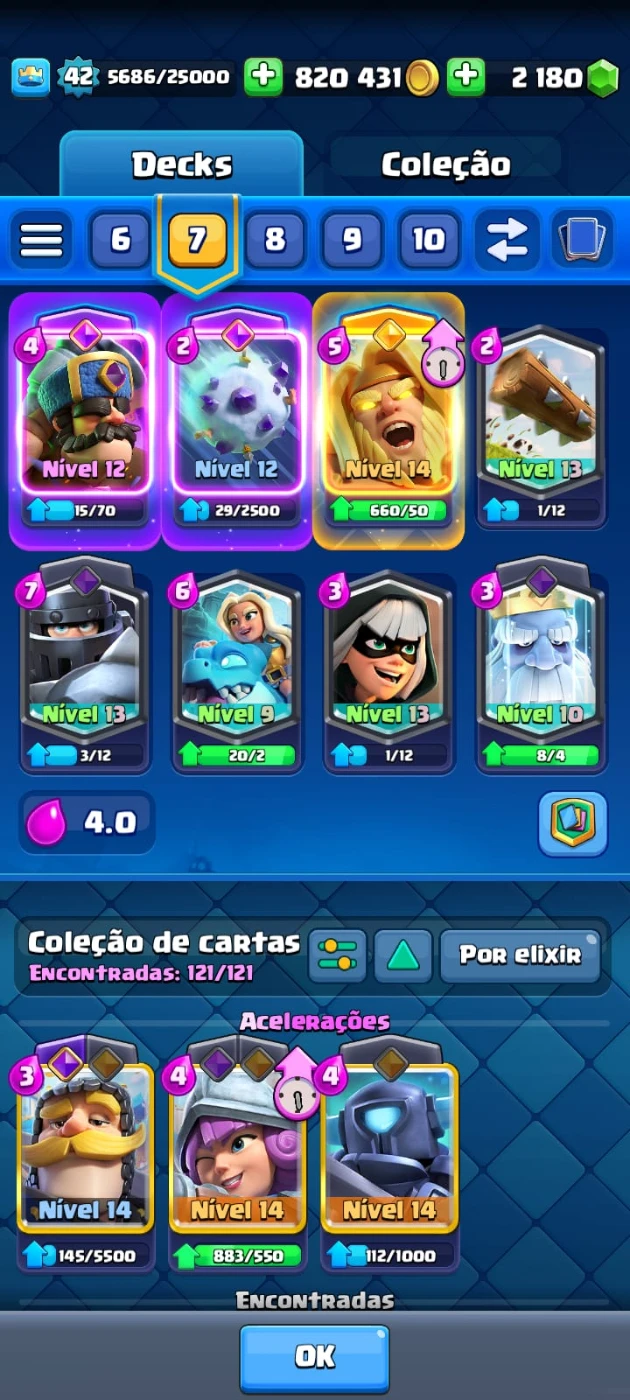Open the Mega Knight card in the deck
Image resolution: width=630 pixels, height=1400 pixels.
pos(85,660)
